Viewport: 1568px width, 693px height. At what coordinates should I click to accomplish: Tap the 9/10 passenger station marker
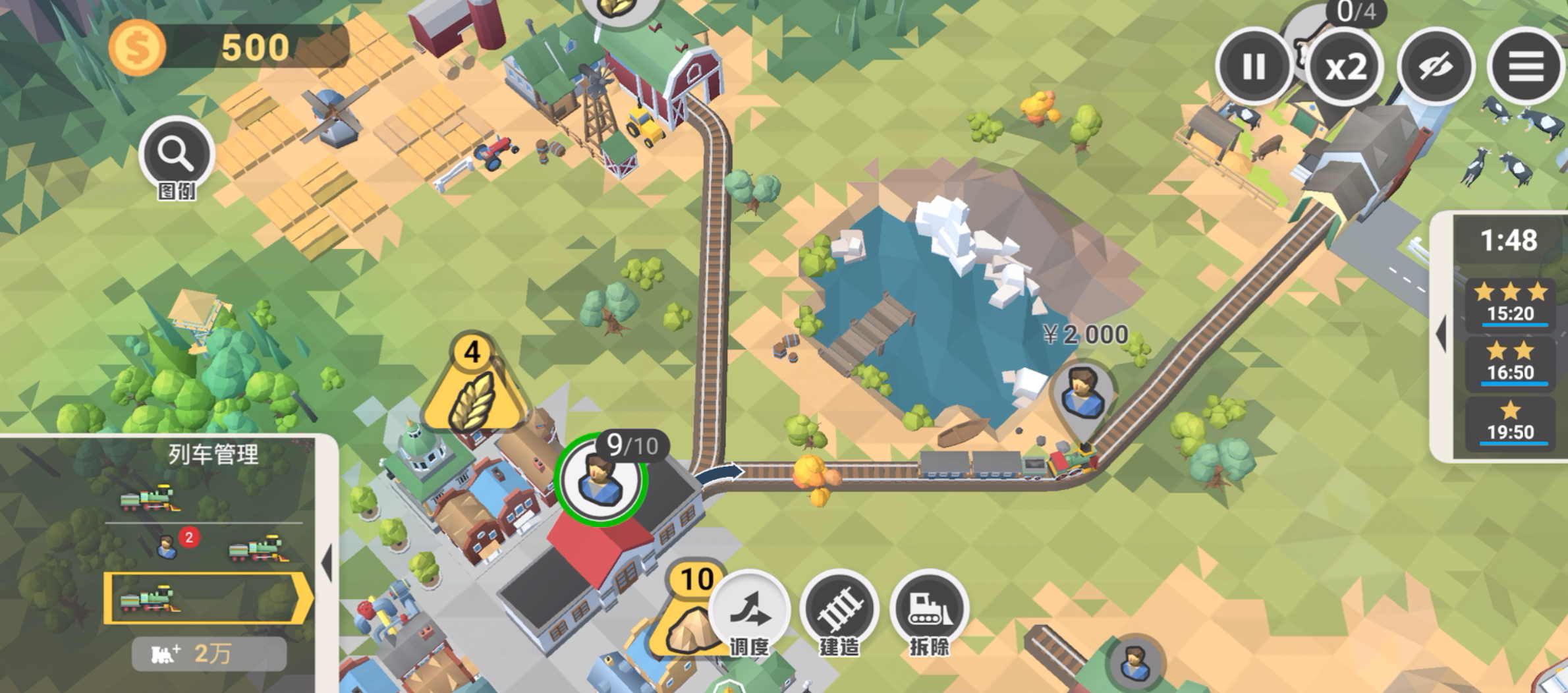click(600, 480)
